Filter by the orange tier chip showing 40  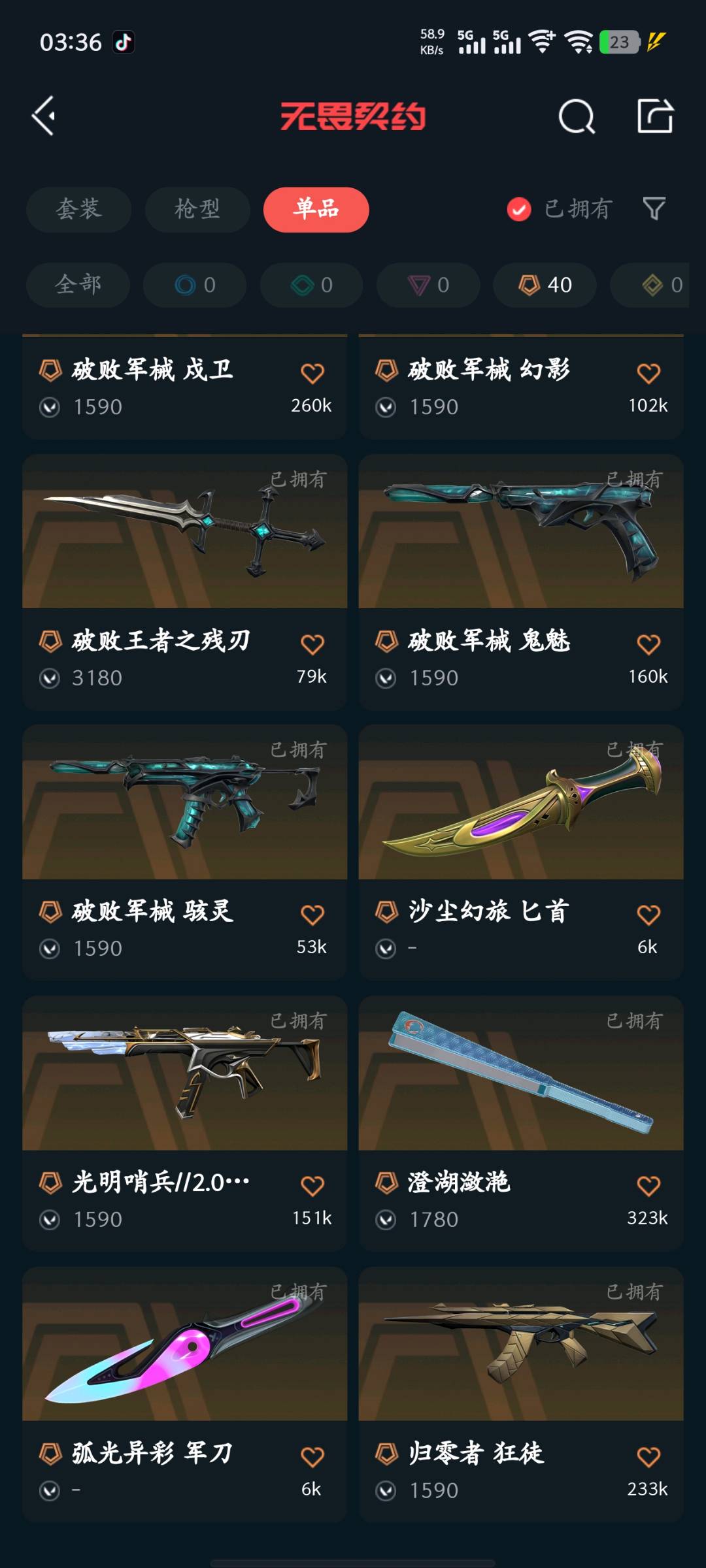(x=545, y=285)
